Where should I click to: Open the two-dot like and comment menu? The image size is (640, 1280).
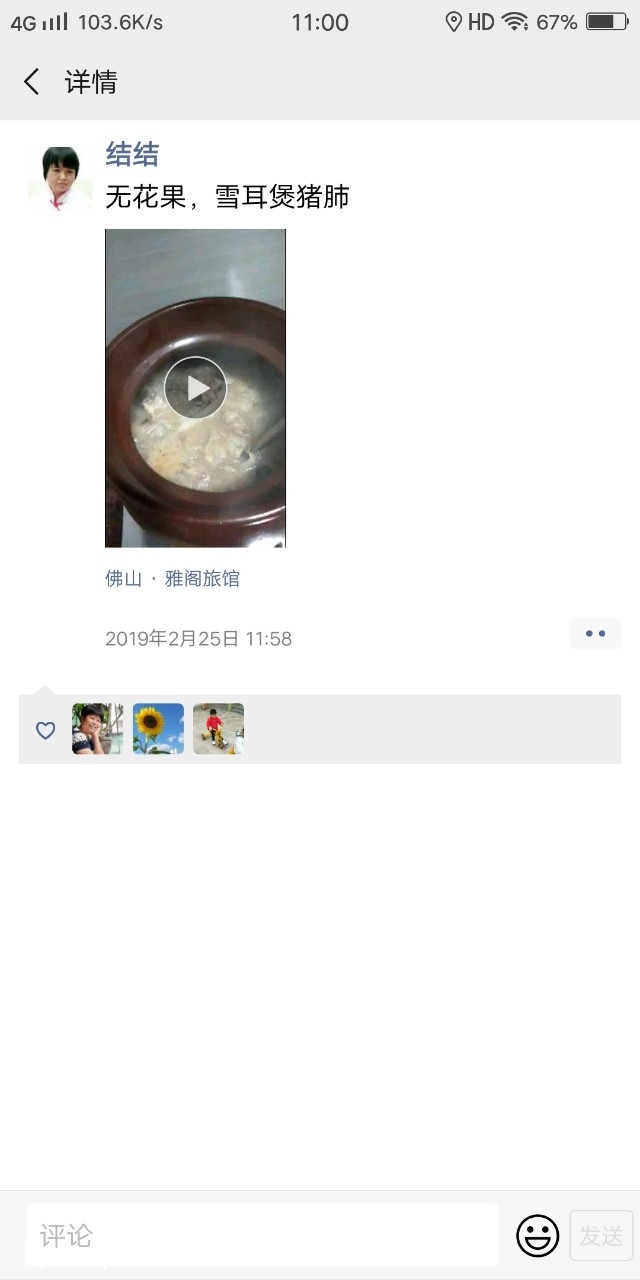pyautogui.click(x=595, y=634)
